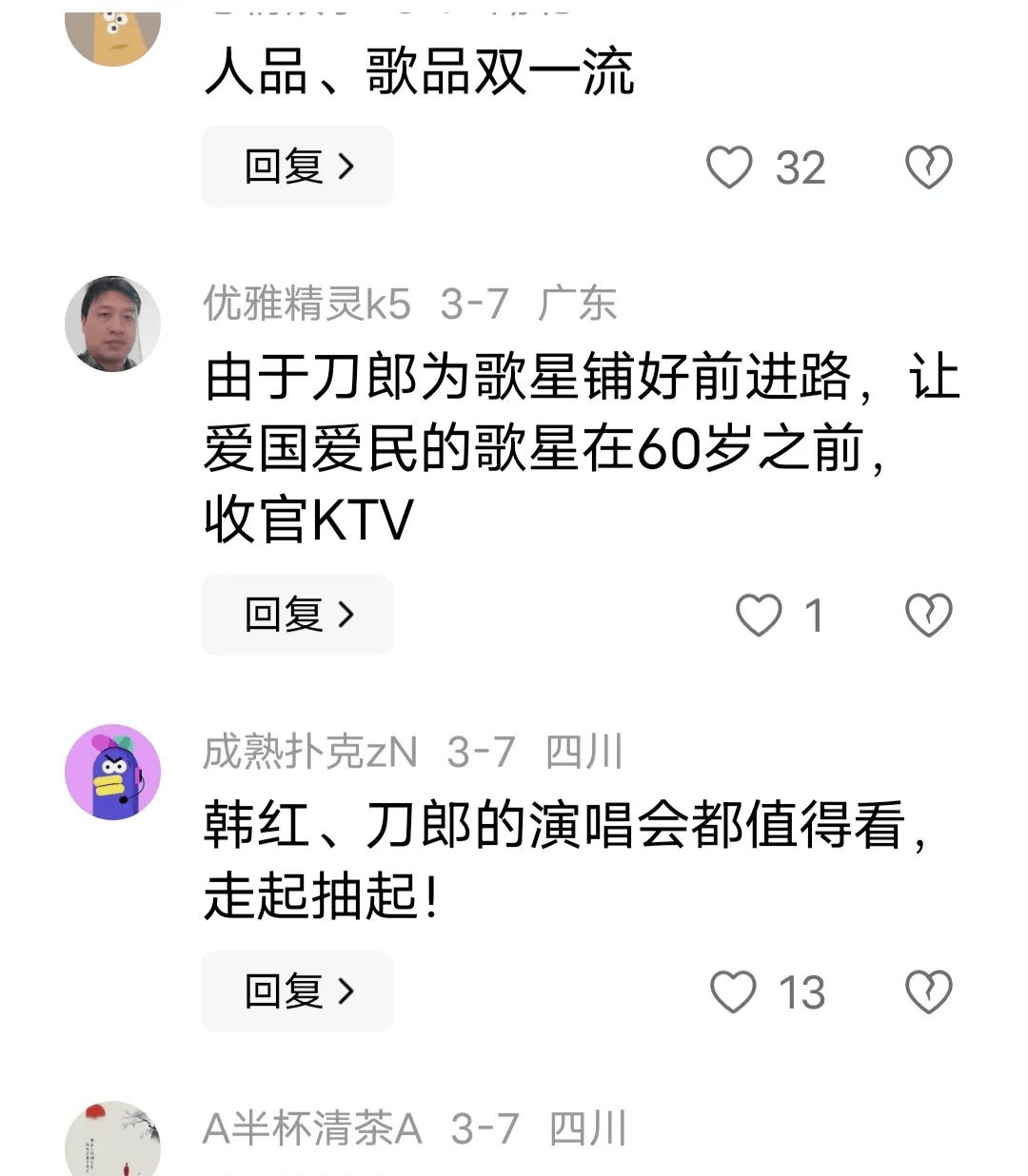Reply to 成熟扑克zN's comment
Viewport: 1028px width, 1176px height.
tap(297, 991)
